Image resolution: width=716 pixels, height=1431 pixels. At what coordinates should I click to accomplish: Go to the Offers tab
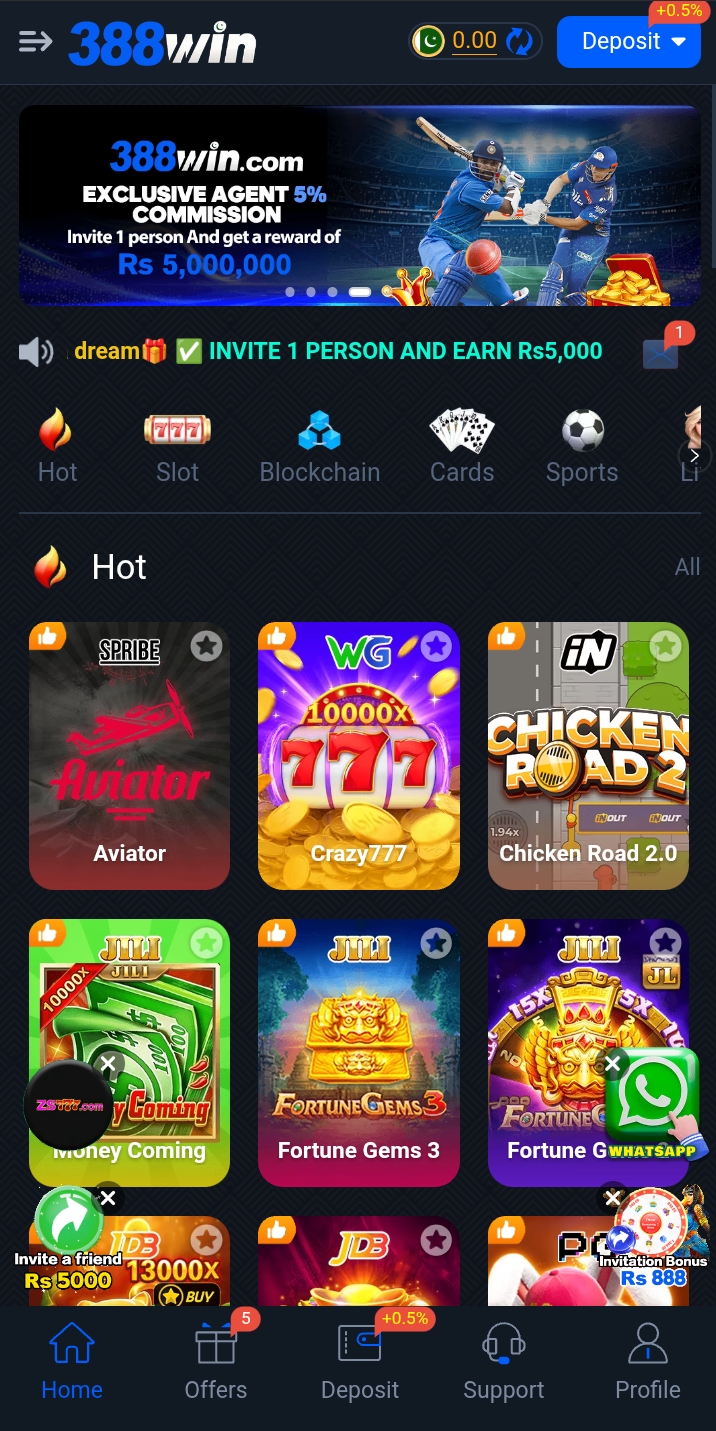tap(216, 1362)
